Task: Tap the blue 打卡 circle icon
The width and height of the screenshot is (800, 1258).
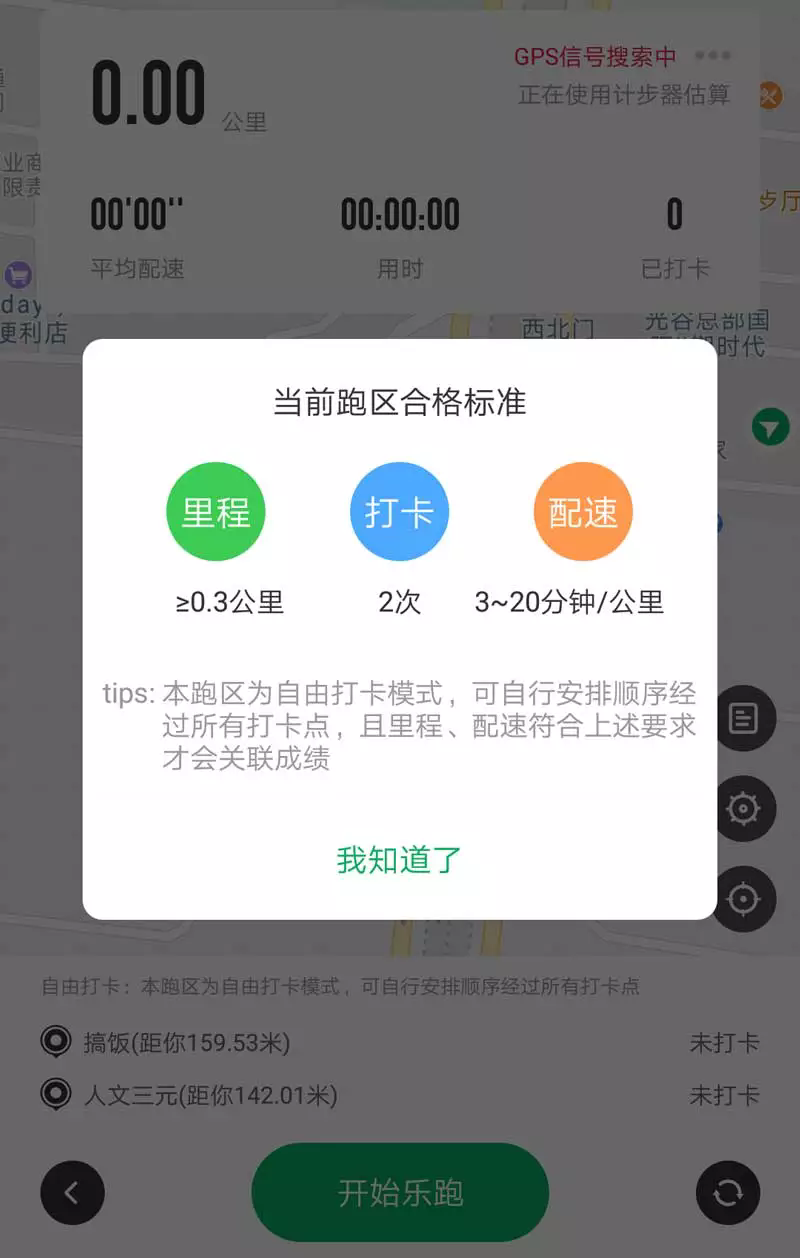Action: pyautogui.click(x=399, y=511)
